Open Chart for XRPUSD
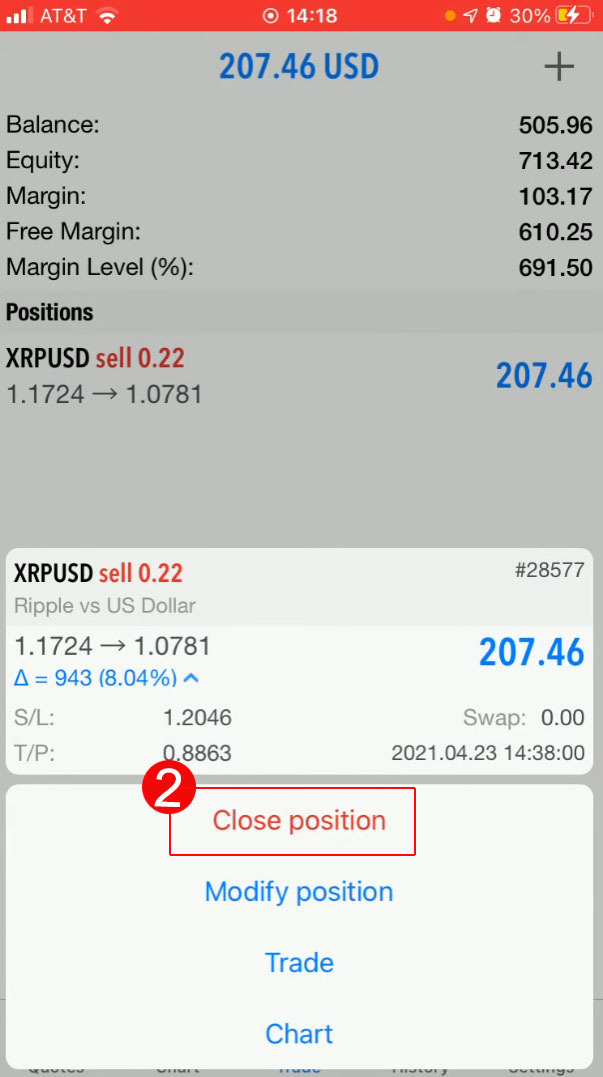The width and height of the screenshot is (603, 1077). click(299, 1034)
